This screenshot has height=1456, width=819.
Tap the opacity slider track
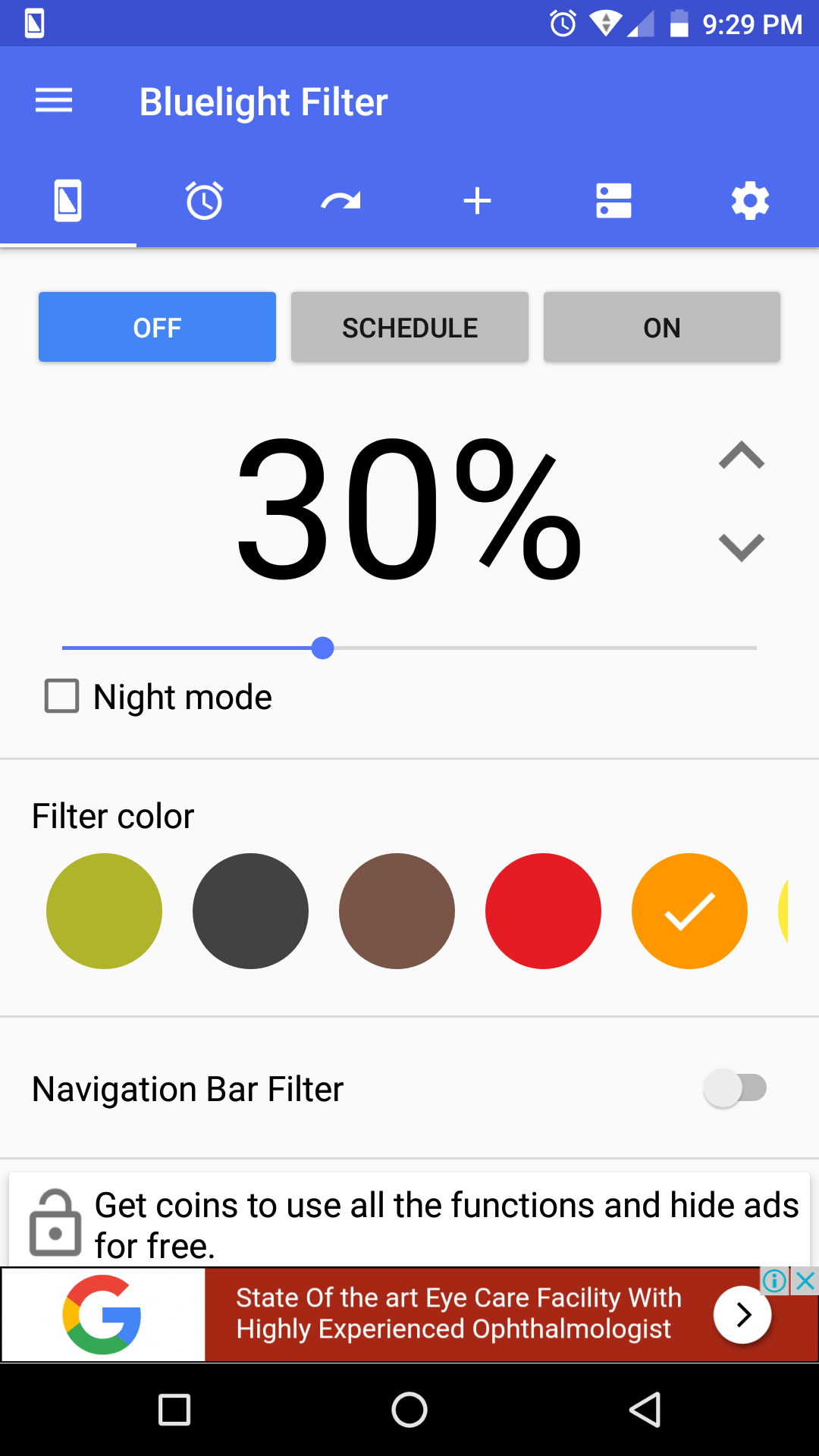coord(409,648)
